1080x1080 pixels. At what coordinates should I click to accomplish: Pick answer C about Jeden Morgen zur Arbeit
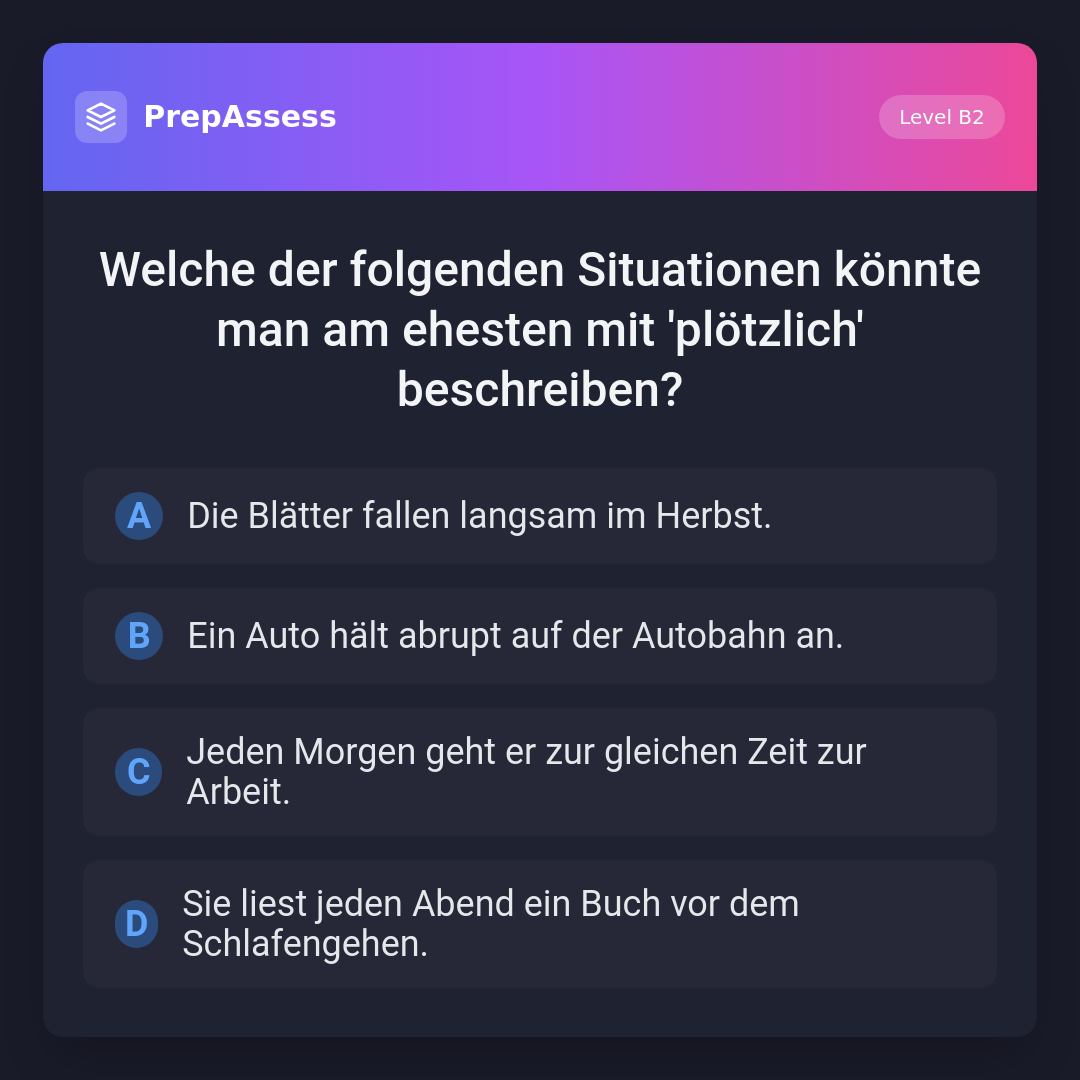(540, 771)
